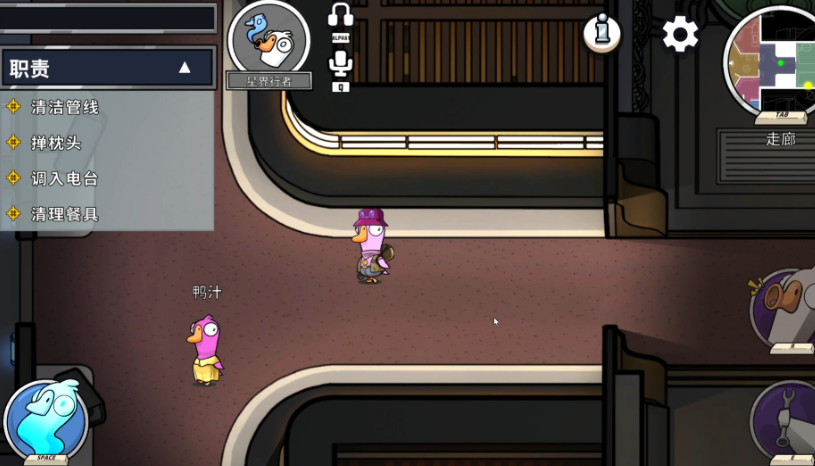Select the 清洁管线 task
Screen dimensions: 815x466
(64, 107)
